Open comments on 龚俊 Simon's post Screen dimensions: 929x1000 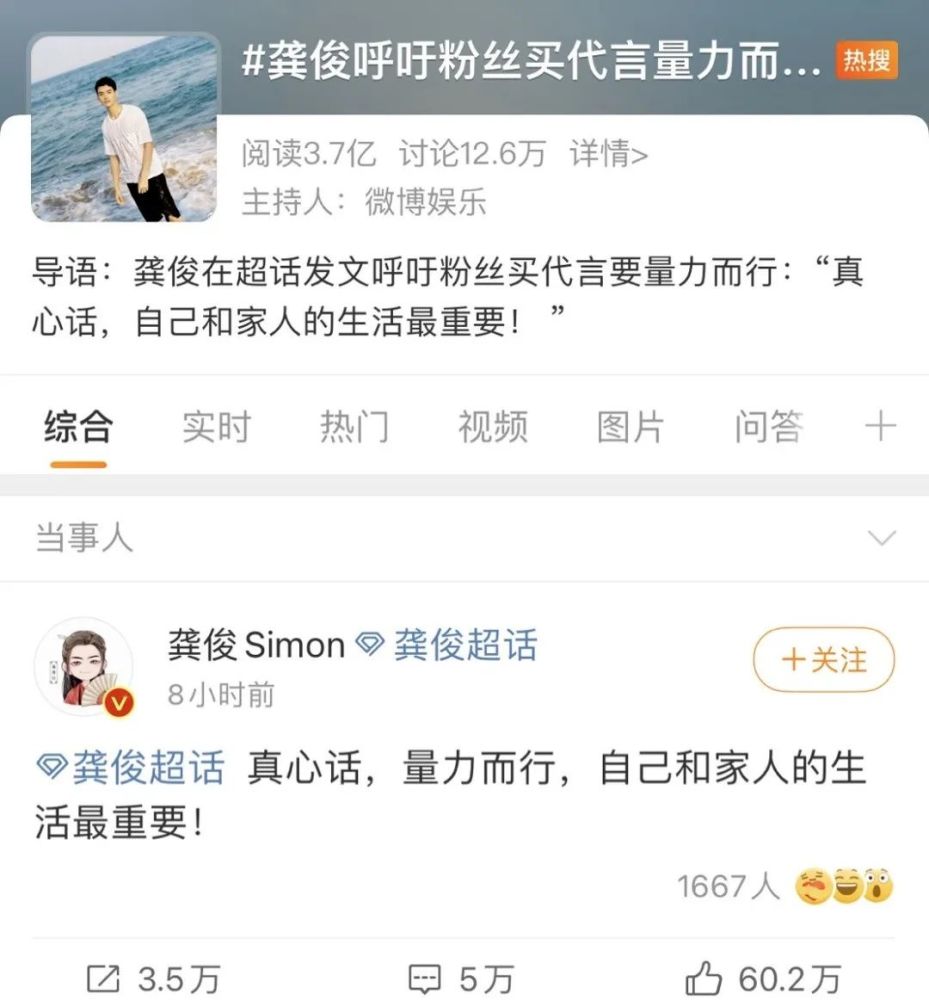click(x=462, y=978)
